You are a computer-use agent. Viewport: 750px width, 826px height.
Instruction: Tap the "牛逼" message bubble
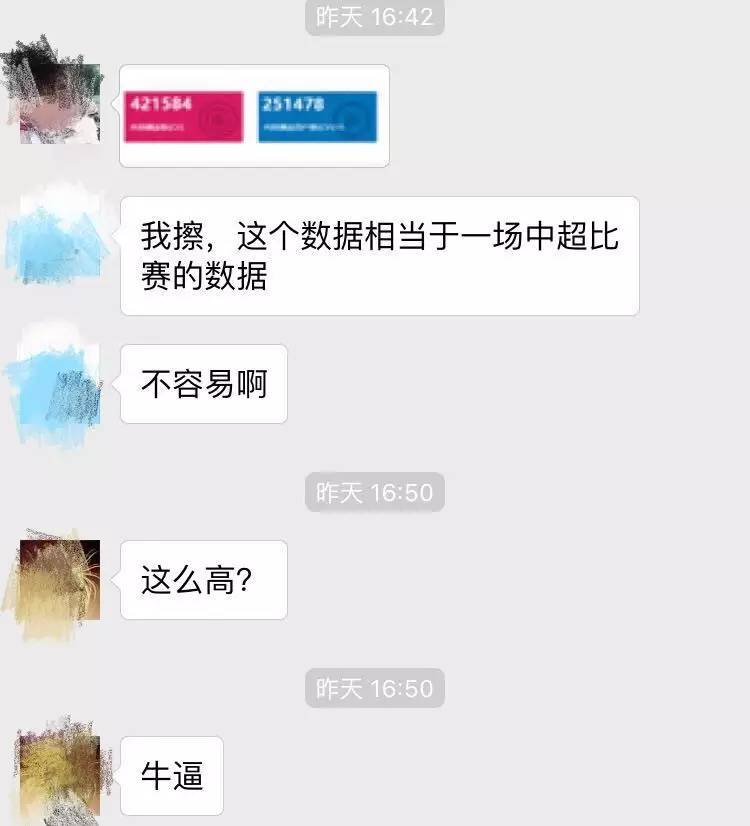pyautogui.click(x=170, y=777)
